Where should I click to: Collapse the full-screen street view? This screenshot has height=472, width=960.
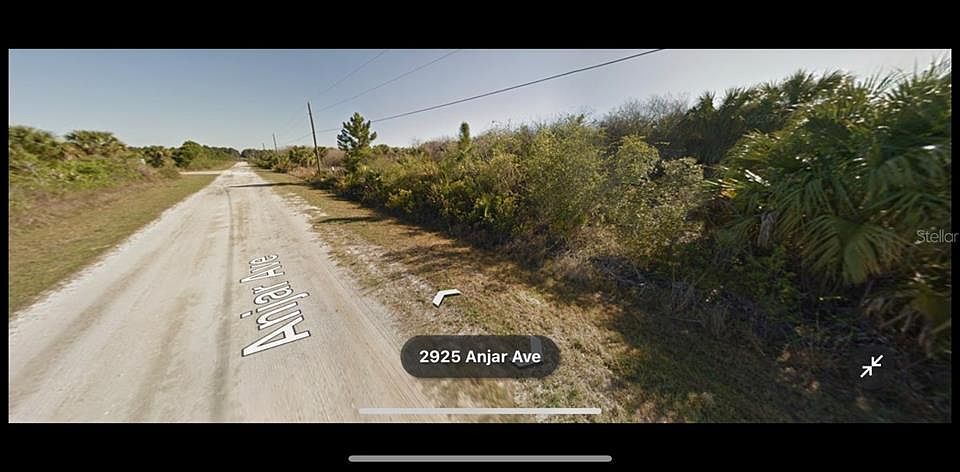click(871, 366)
